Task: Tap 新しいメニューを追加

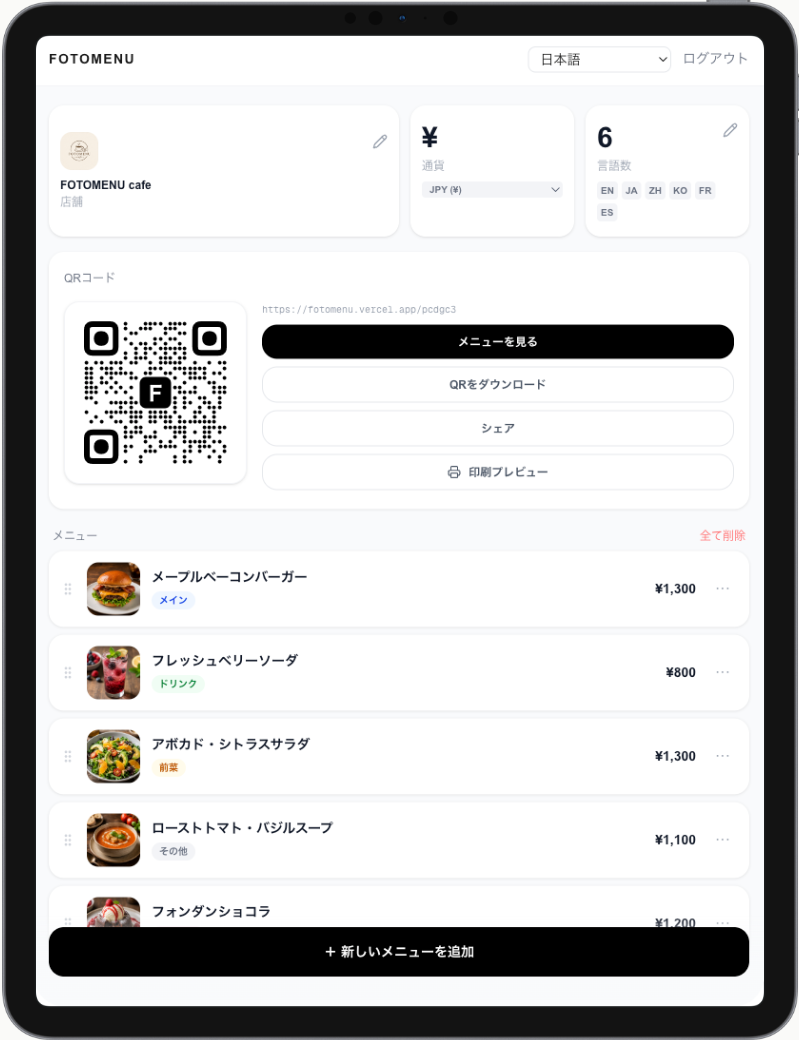Action: pos(399,952)
